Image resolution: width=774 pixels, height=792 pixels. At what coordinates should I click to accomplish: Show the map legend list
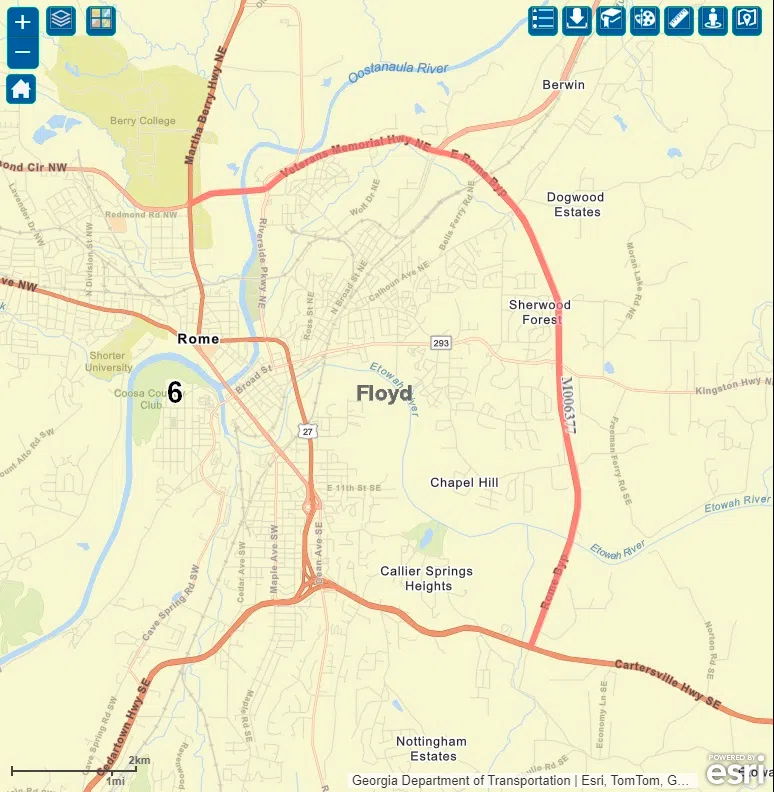tap(543, 20)
